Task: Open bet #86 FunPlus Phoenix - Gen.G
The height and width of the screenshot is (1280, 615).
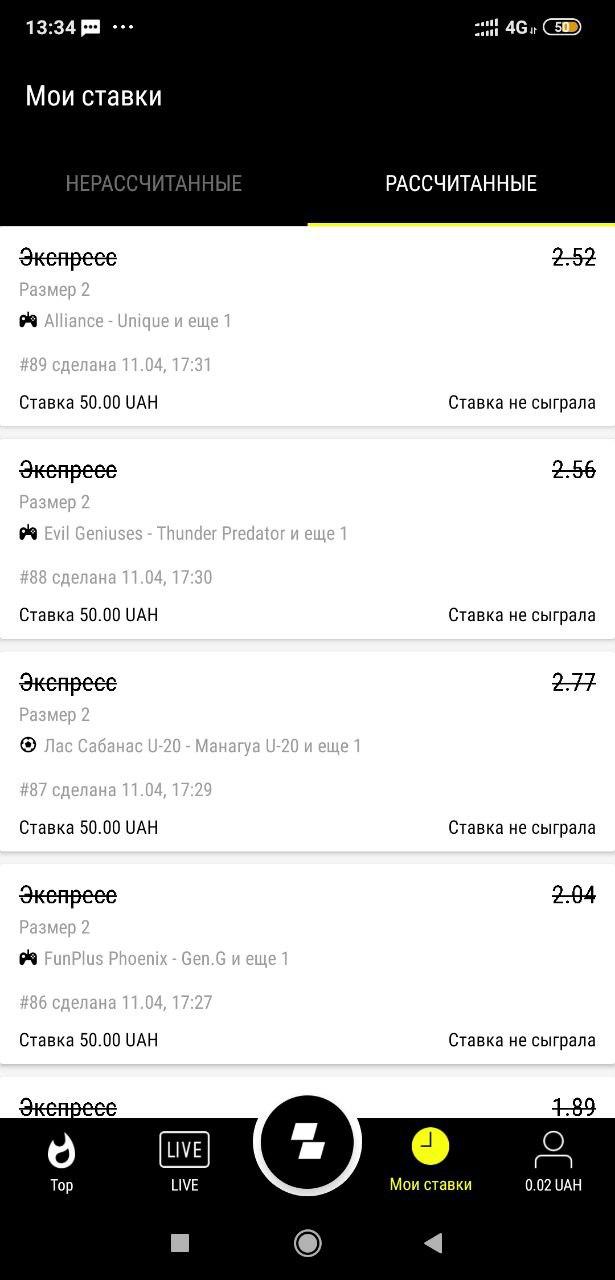Action: (x=307, y=966)
